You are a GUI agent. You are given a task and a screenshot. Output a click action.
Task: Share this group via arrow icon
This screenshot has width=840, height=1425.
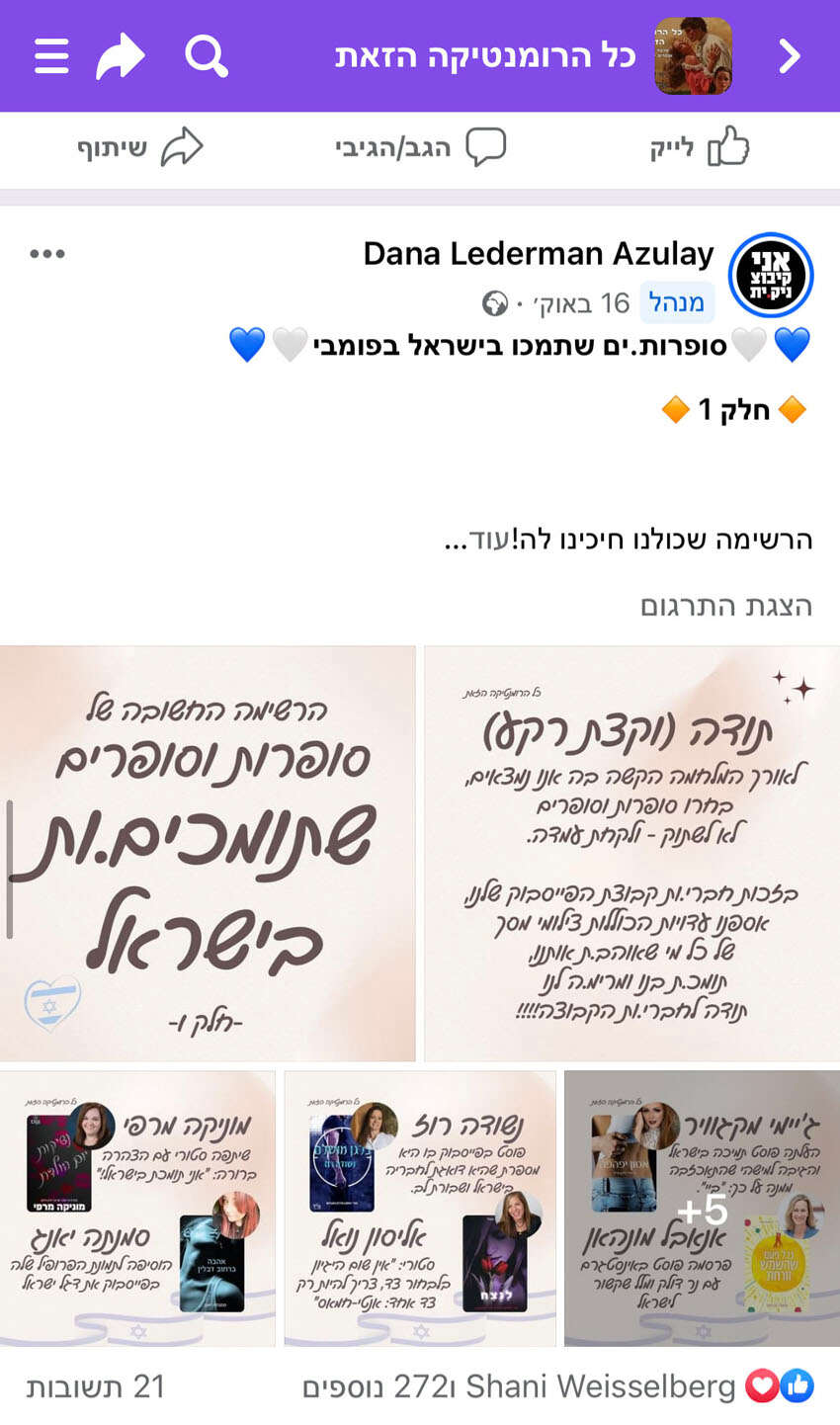click(x=121, y=56)
